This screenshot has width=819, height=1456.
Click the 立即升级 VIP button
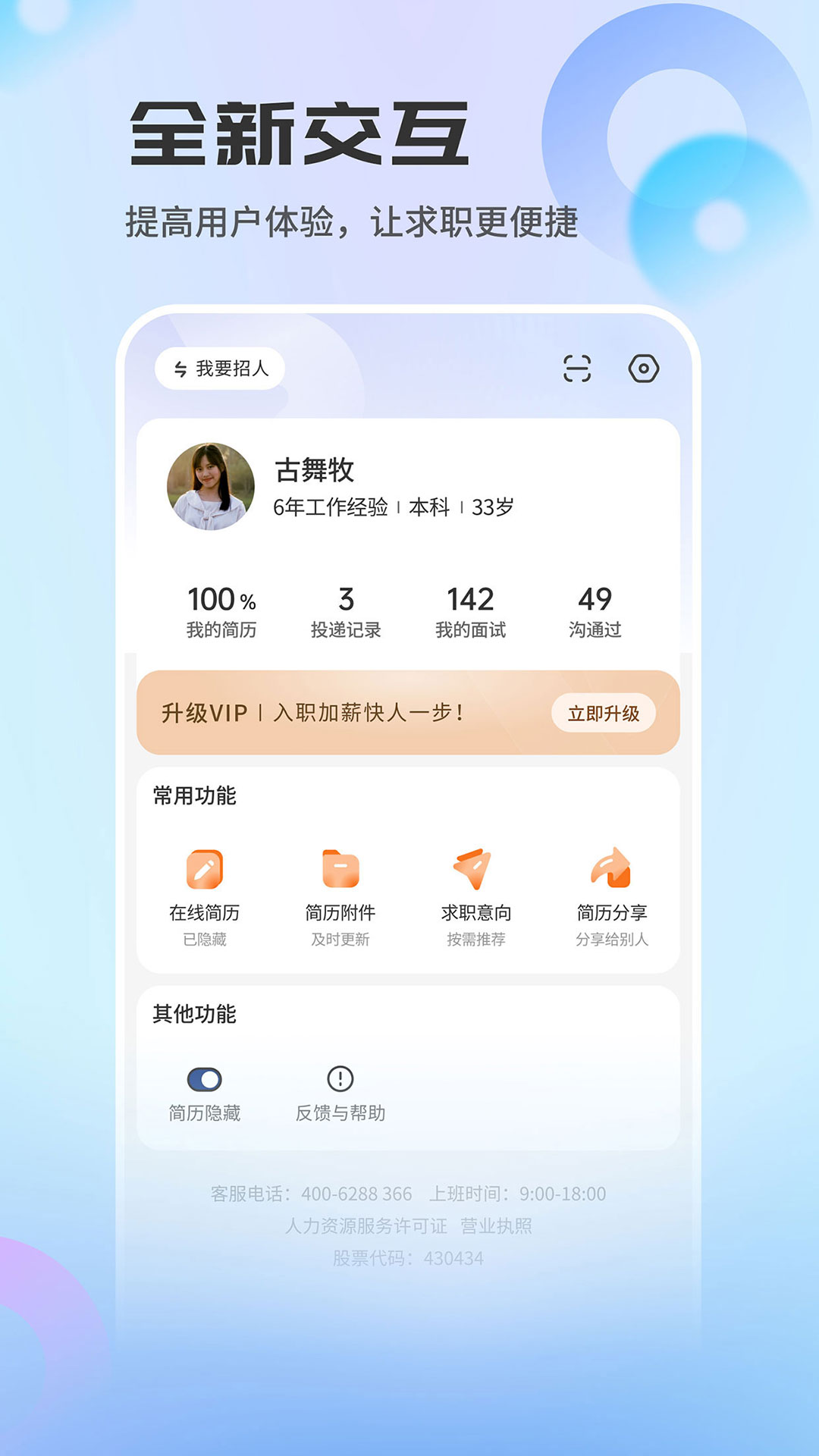click(603, 714)
